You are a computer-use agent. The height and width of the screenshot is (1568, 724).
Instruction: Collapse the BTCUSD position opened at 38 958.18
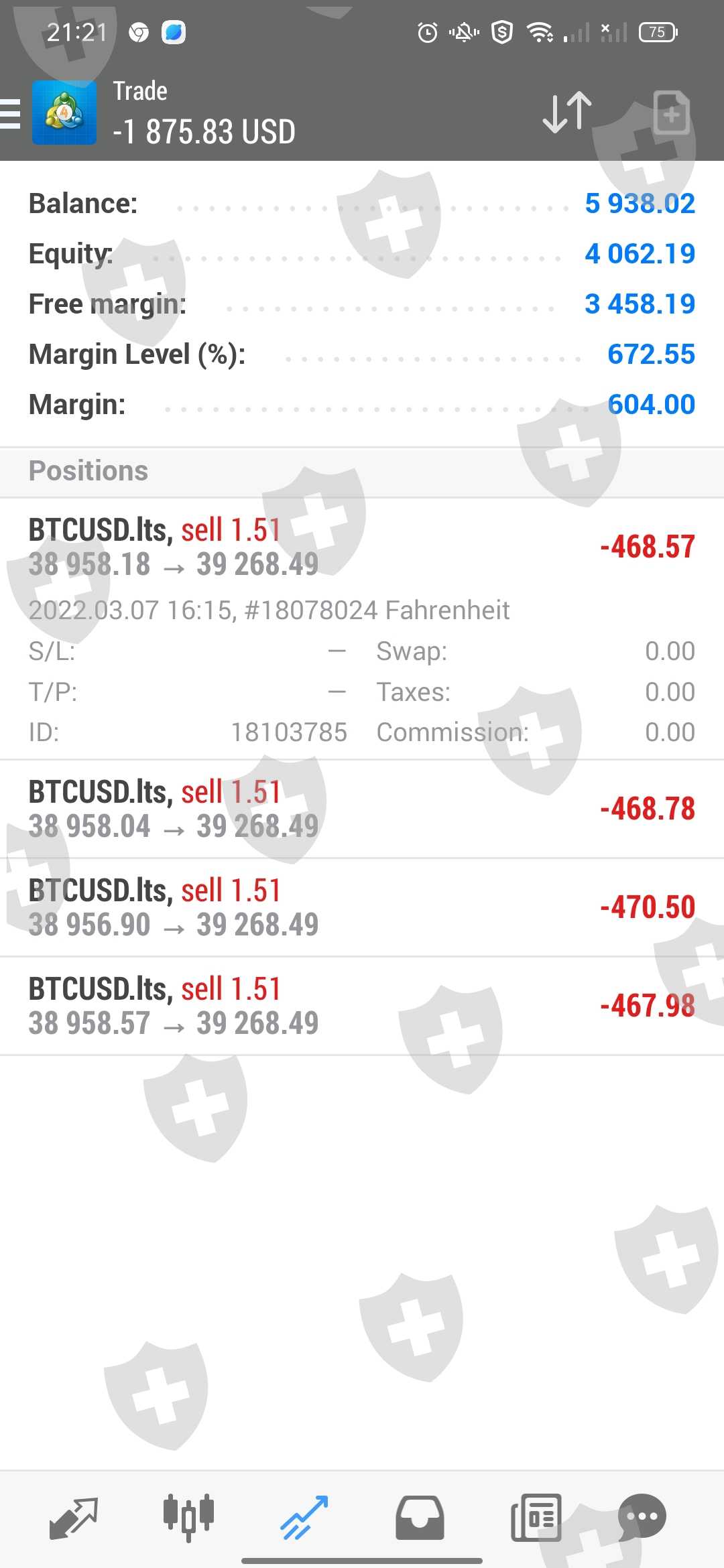[362, 547]
